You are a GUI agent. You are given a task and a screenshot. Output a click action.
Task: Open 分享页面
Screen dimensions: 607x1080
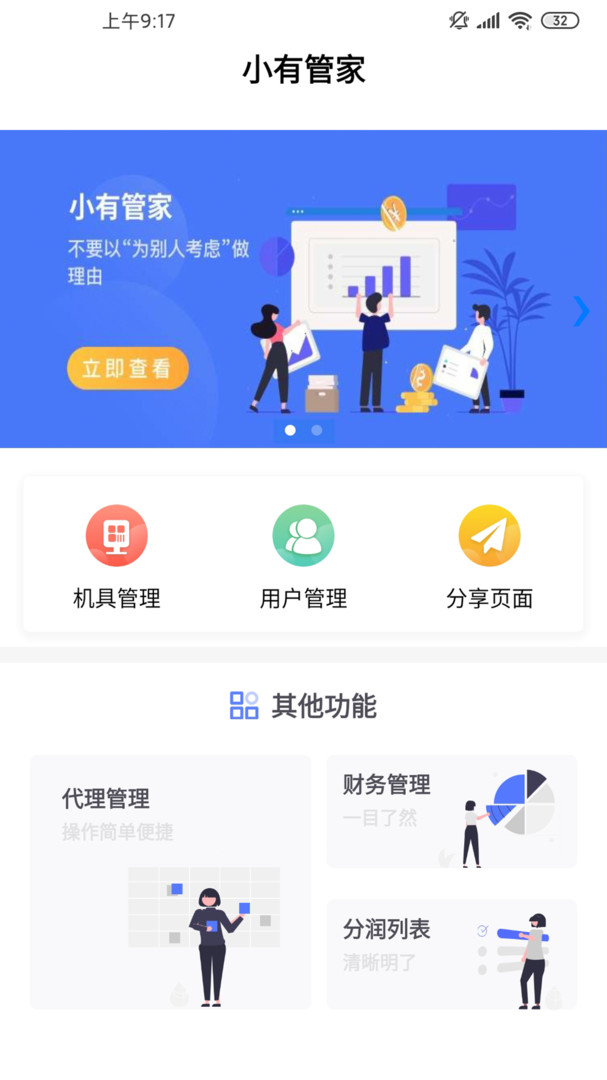tap(489, 556)
